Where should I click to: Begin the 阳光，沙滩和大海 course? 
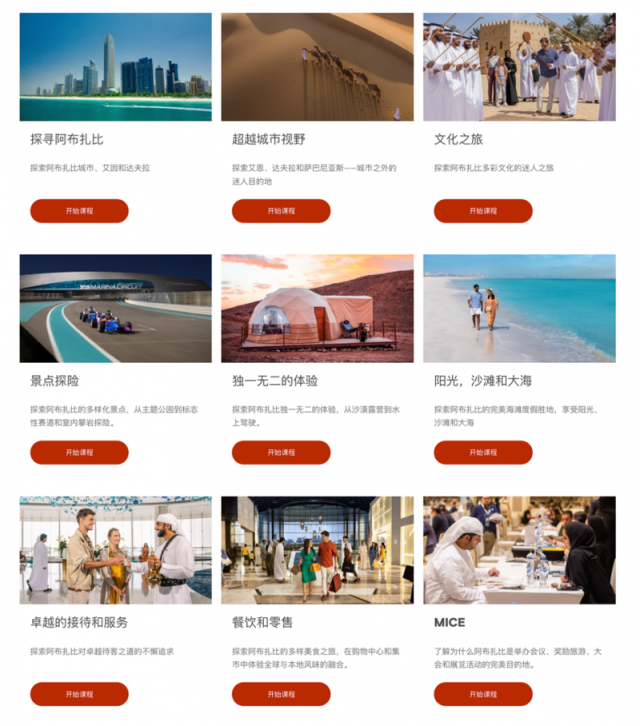(x=483, y=452)
